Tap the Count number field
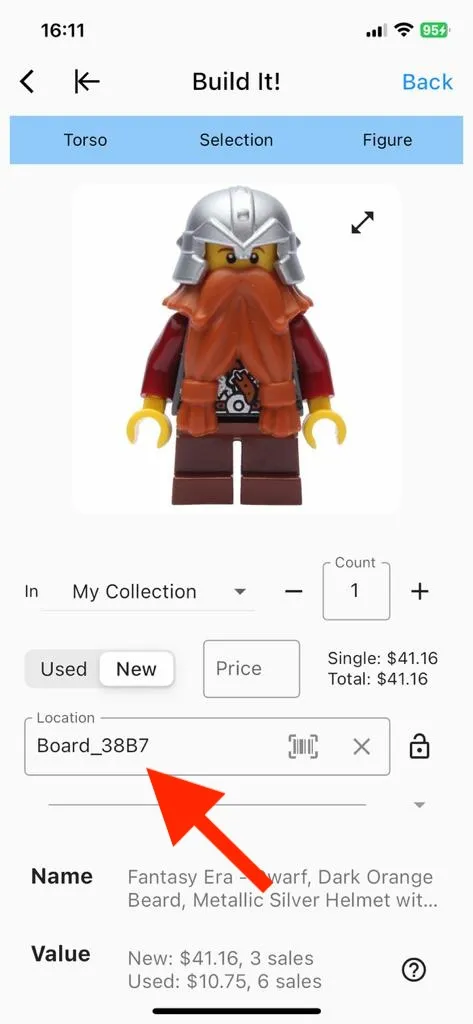The image size is (473, 1024). point(356,591)
